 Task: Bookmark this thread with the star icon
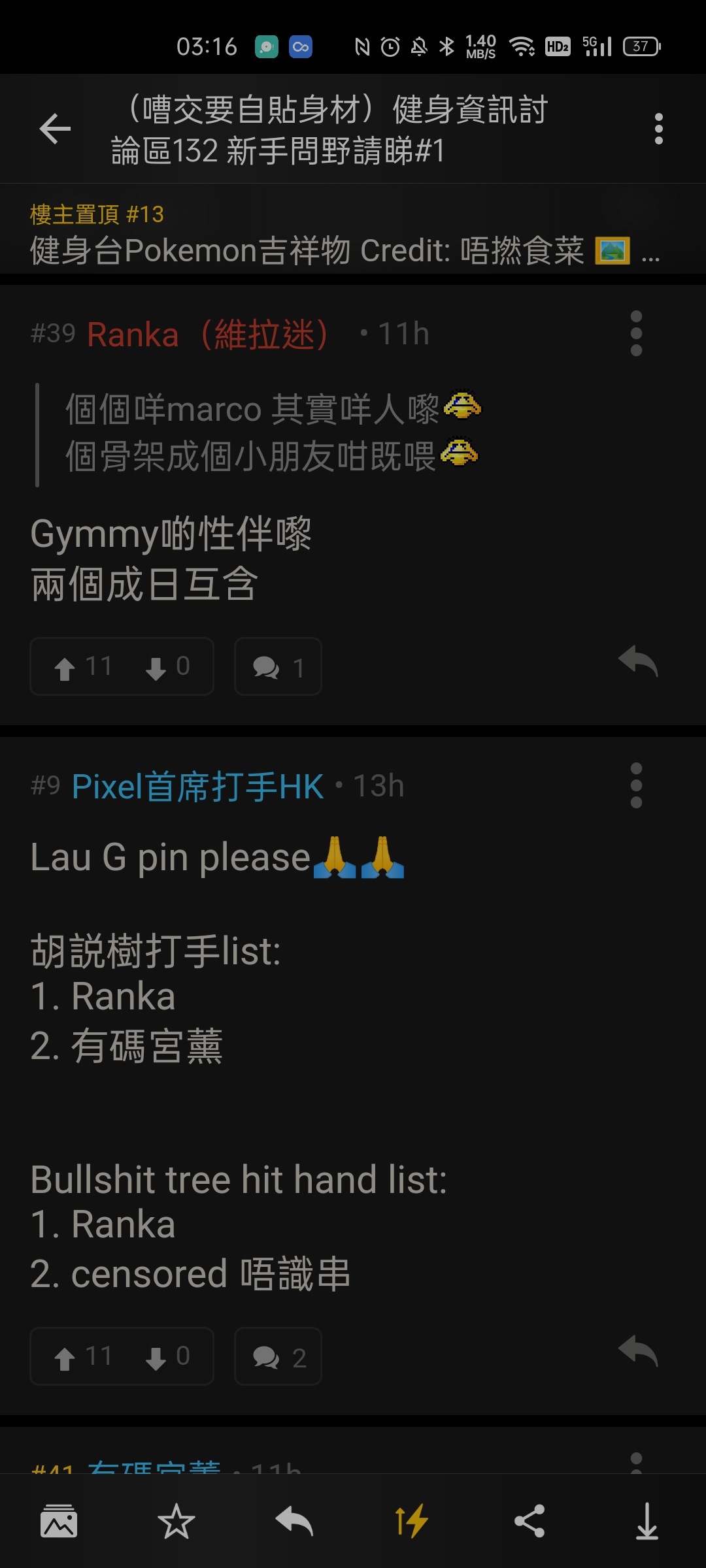[x=176, y=1521]
